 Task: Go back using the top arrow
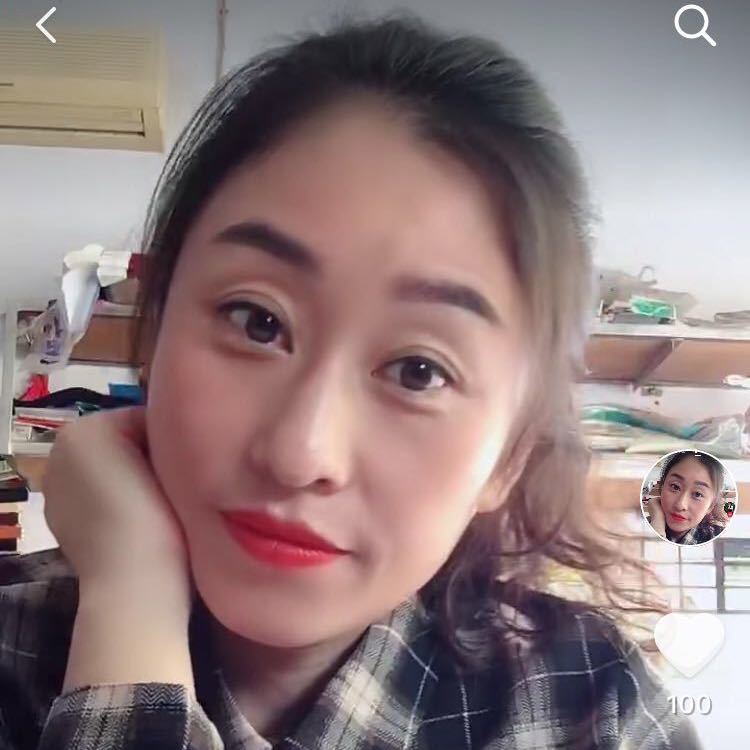pos(46,25)
